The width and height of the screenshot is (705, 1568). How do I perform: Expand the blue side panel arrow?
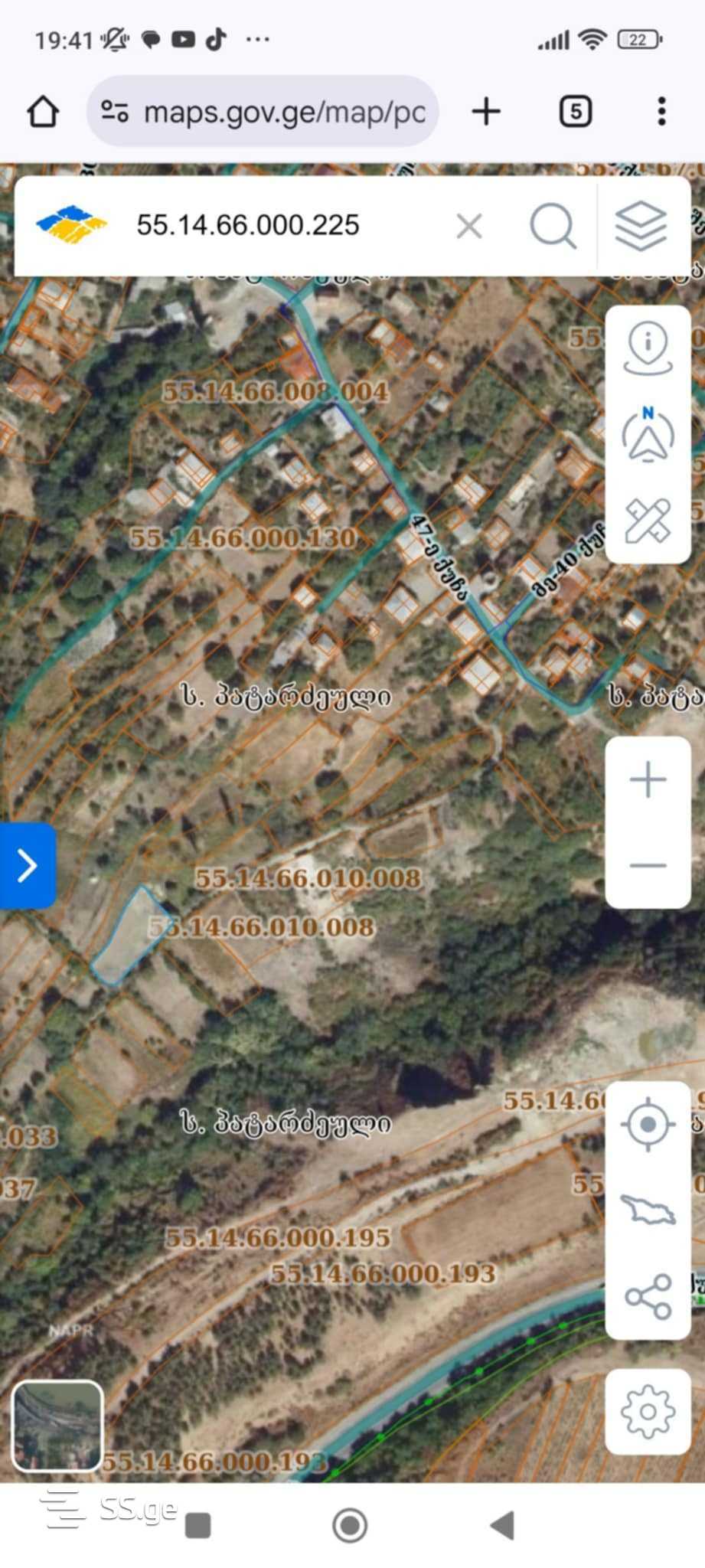(x=28, y=866)
